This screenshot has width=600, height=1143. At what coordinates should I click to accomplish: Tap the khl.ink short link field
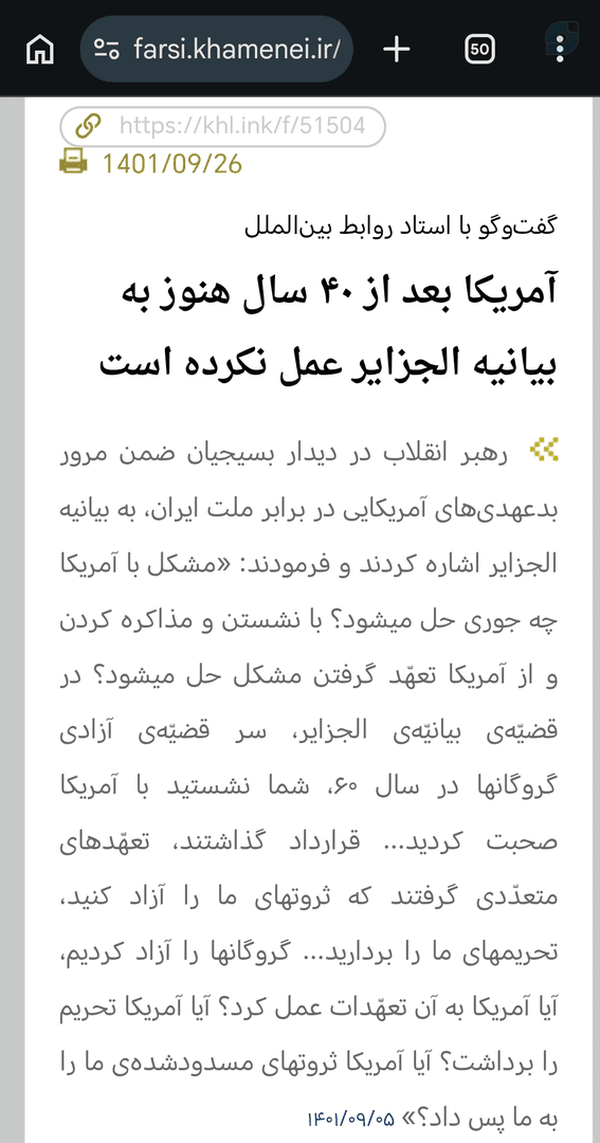click(x=223, y=127)
